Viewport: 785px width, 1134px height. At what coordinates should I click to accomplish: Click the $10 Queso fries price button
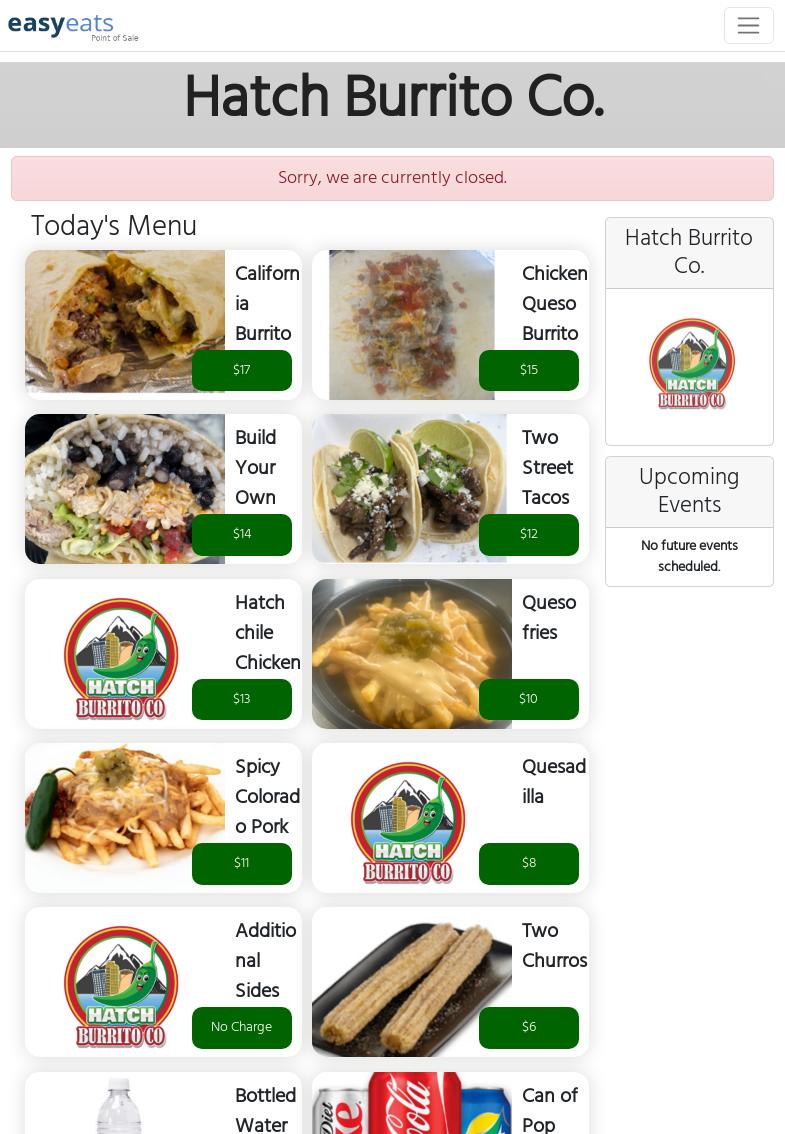coord(528,699)
